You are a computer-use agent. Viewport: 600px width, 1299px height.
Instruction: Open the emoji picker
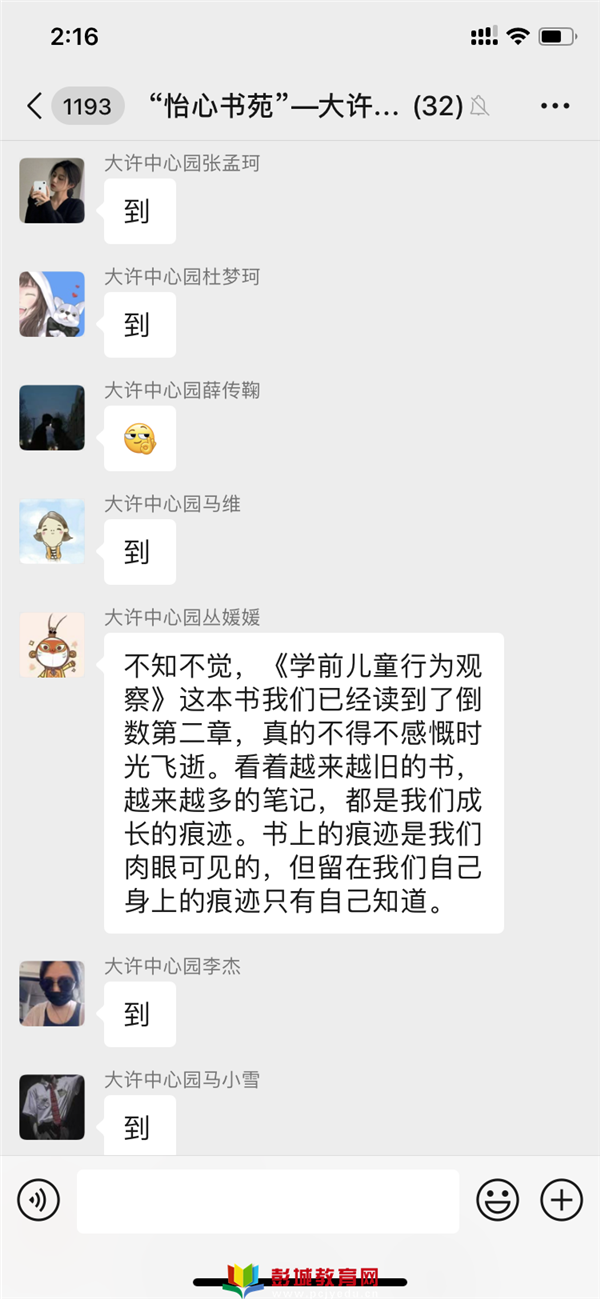(497, 1199)
